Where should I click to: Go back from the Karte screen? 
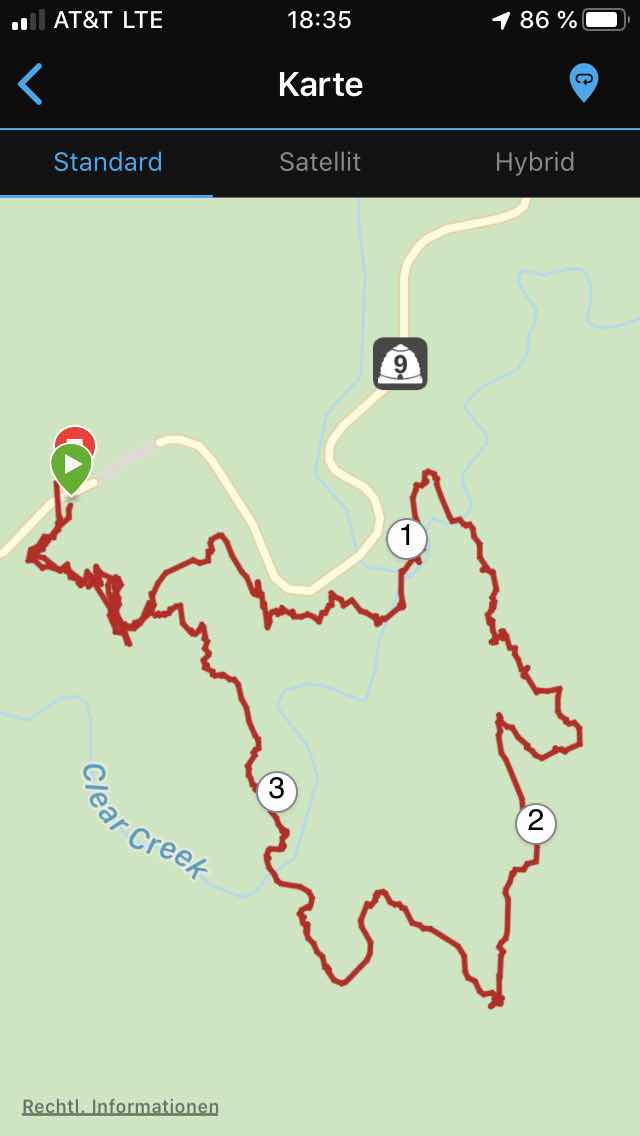tap(30, 84)
